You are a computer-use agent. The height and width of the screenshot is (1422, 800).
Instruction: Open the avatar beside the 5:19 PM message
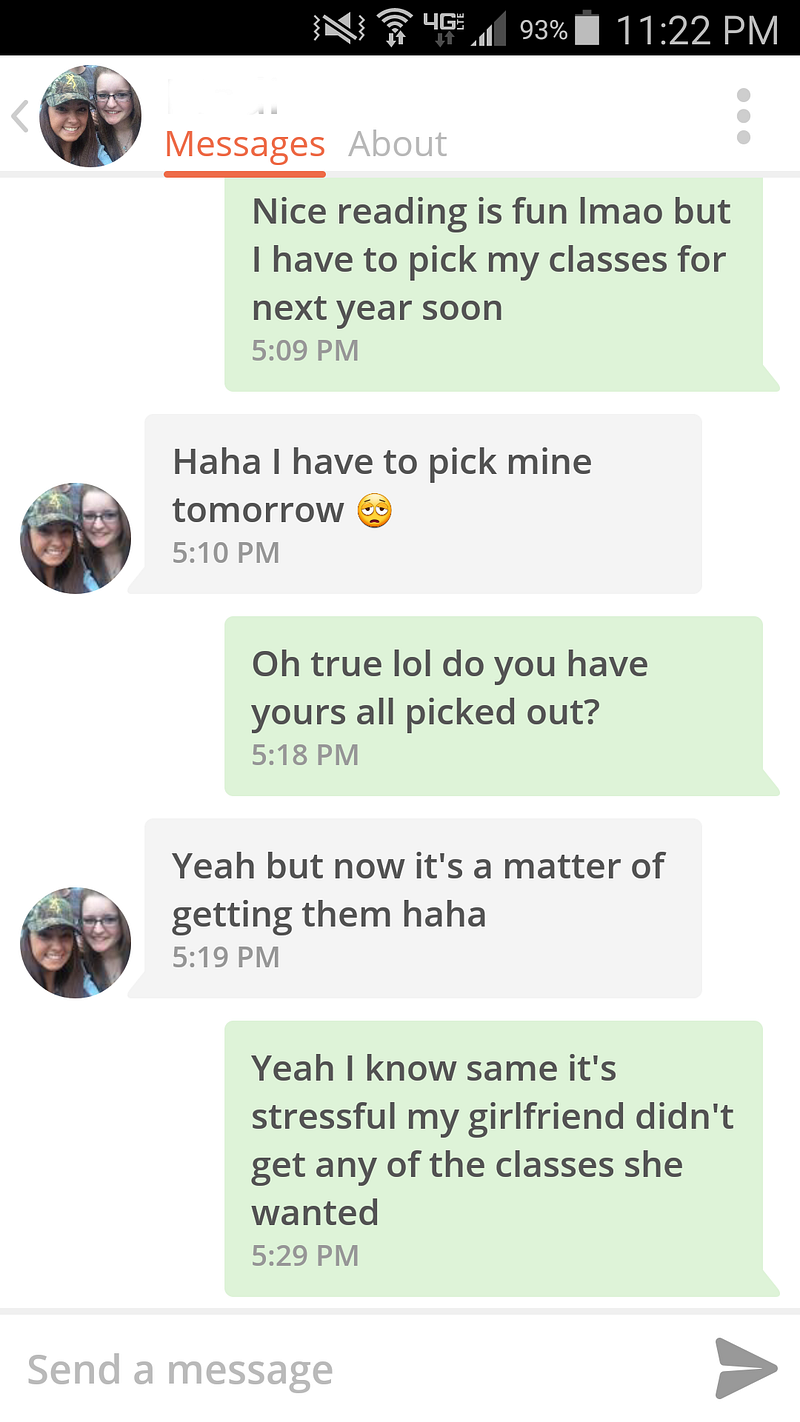click(76, 942)
